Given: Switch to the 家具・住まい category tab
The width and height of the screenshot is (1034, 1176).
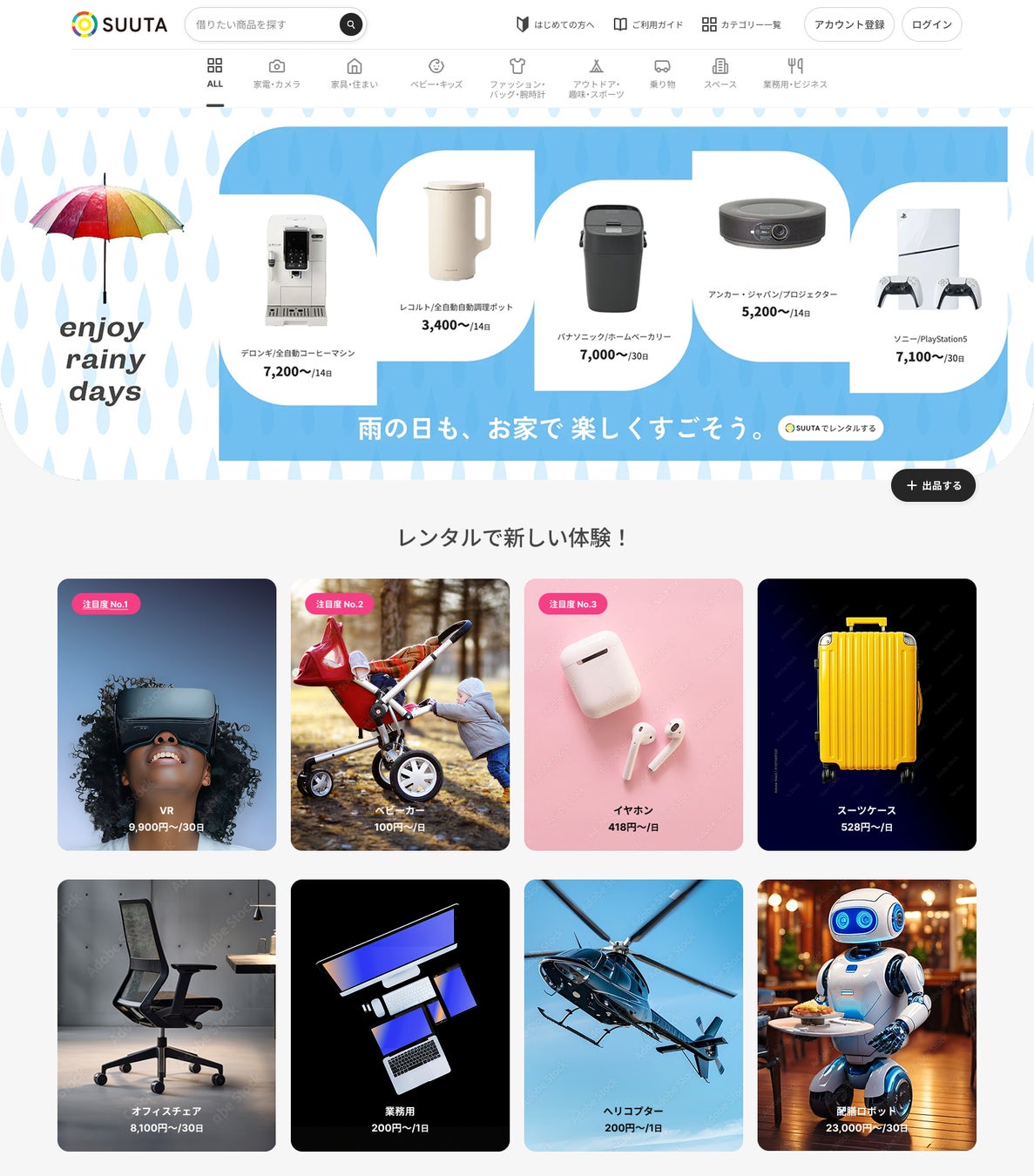Looking at the screenshot, I should [355, 74].
